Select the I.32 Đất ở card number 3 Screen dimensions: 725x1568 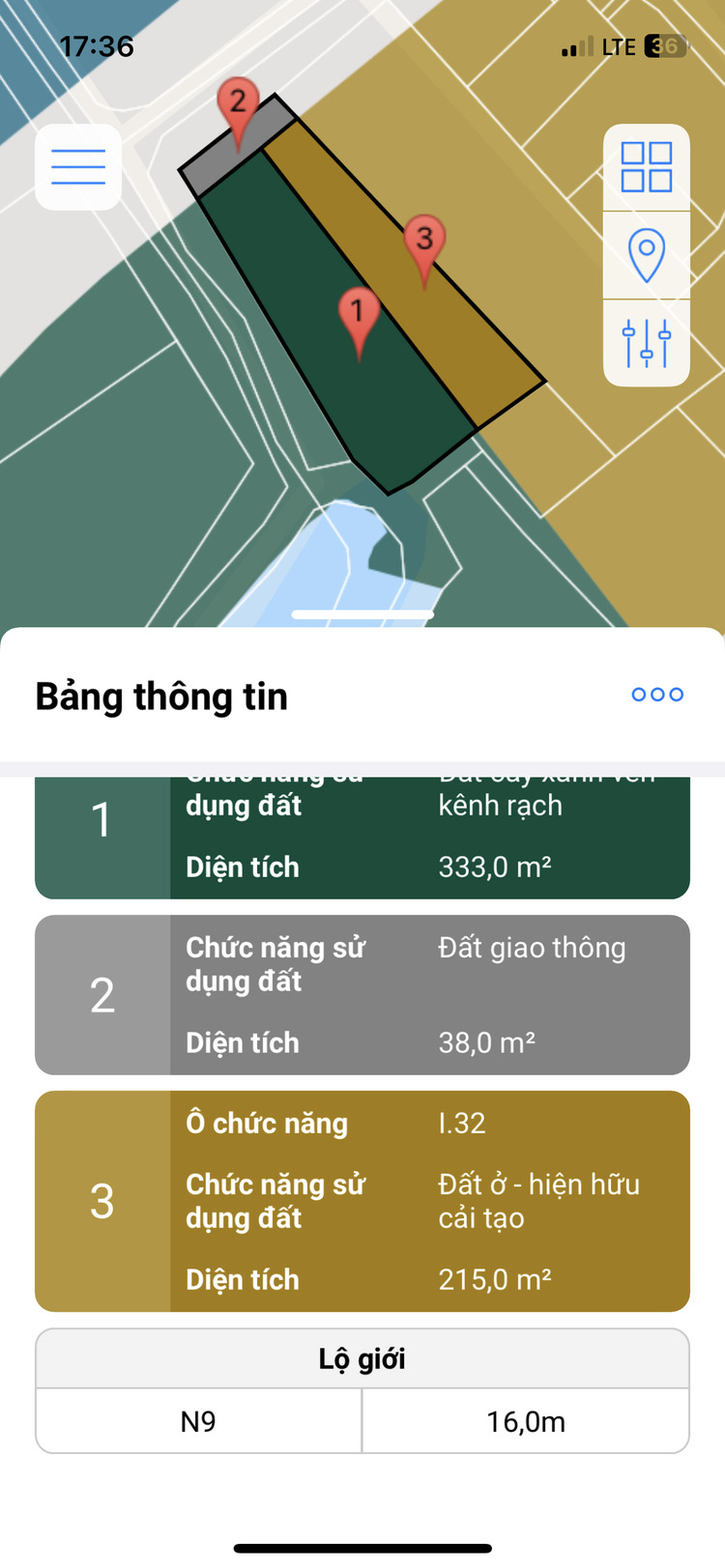pyautogui.click(x=362, y=1201)
